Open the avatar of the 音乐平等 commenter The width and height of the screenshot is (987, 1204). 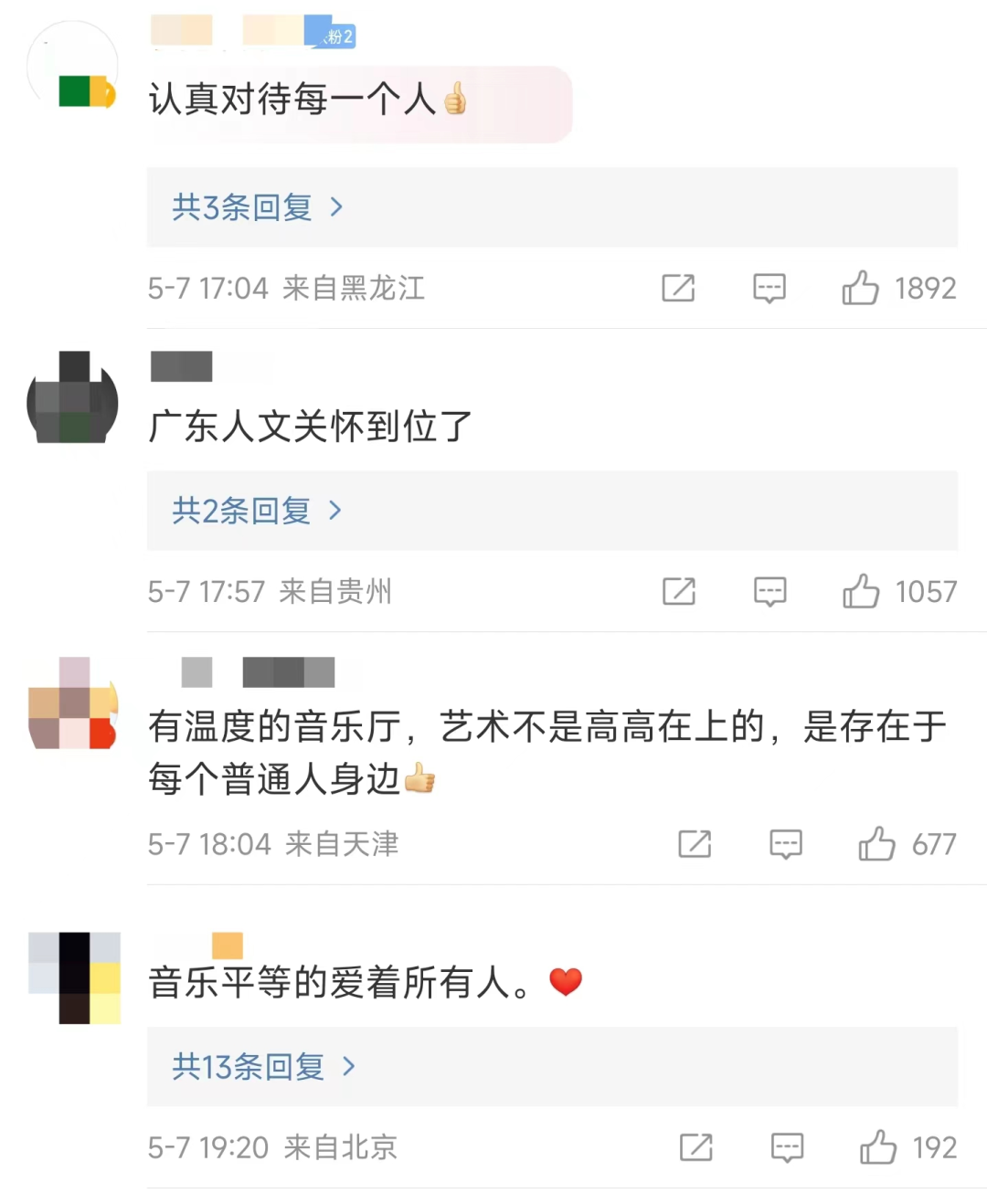point(75,976)
